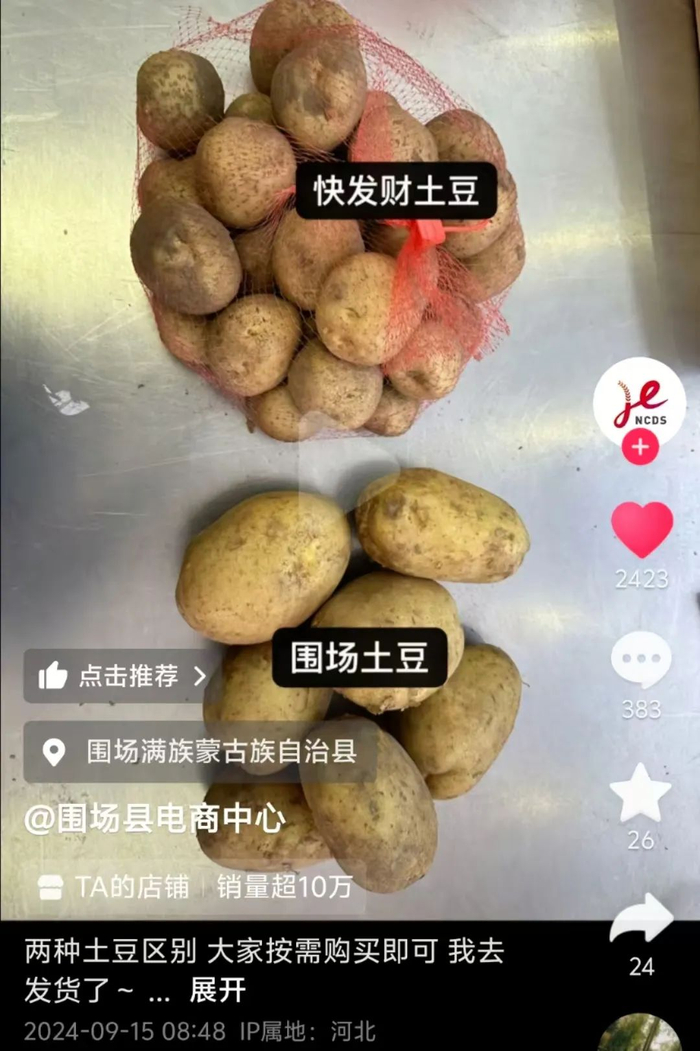Share this video

coord(642,918)
